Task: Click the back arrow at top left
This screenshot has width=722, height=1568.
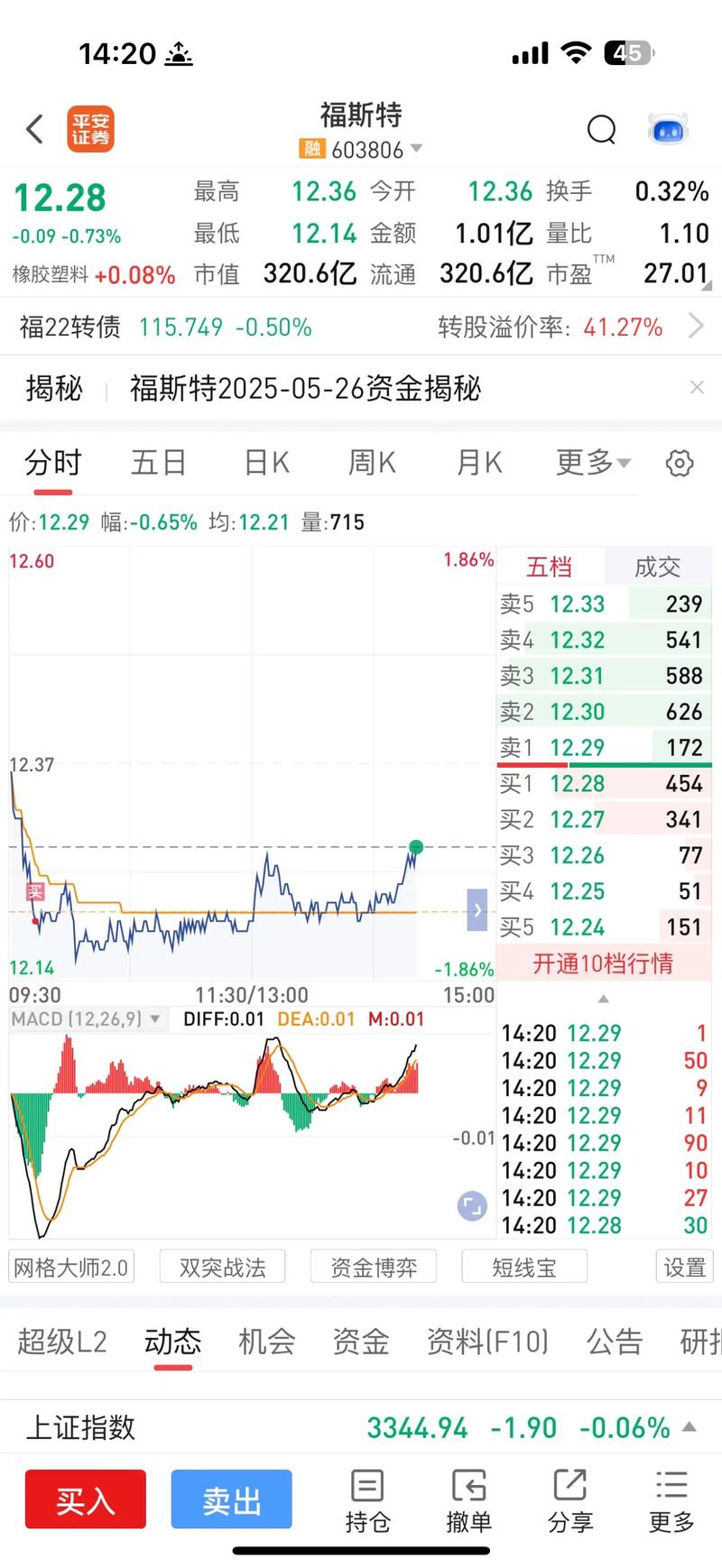Action: coord(34,129)
